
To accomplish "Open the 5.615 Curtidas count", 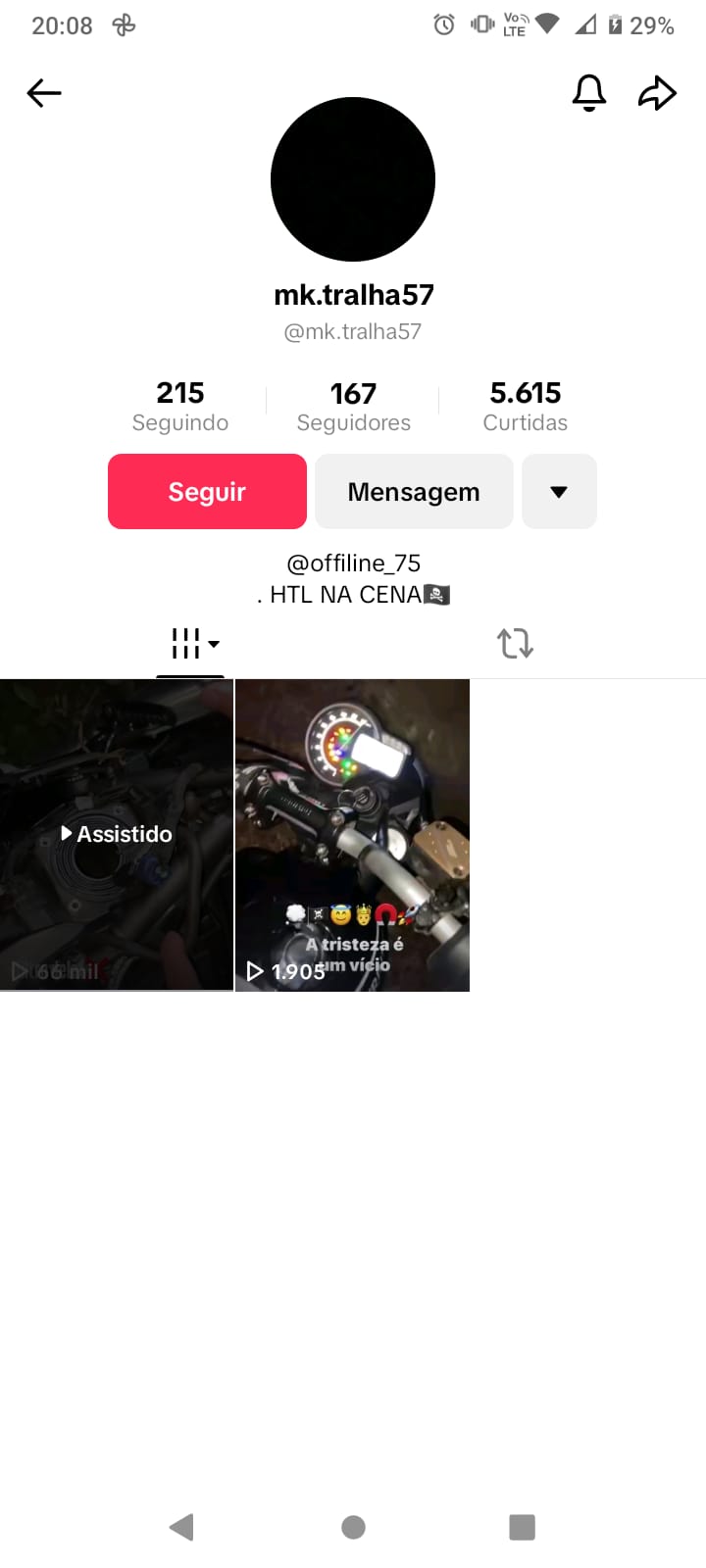I will point(525,407).
